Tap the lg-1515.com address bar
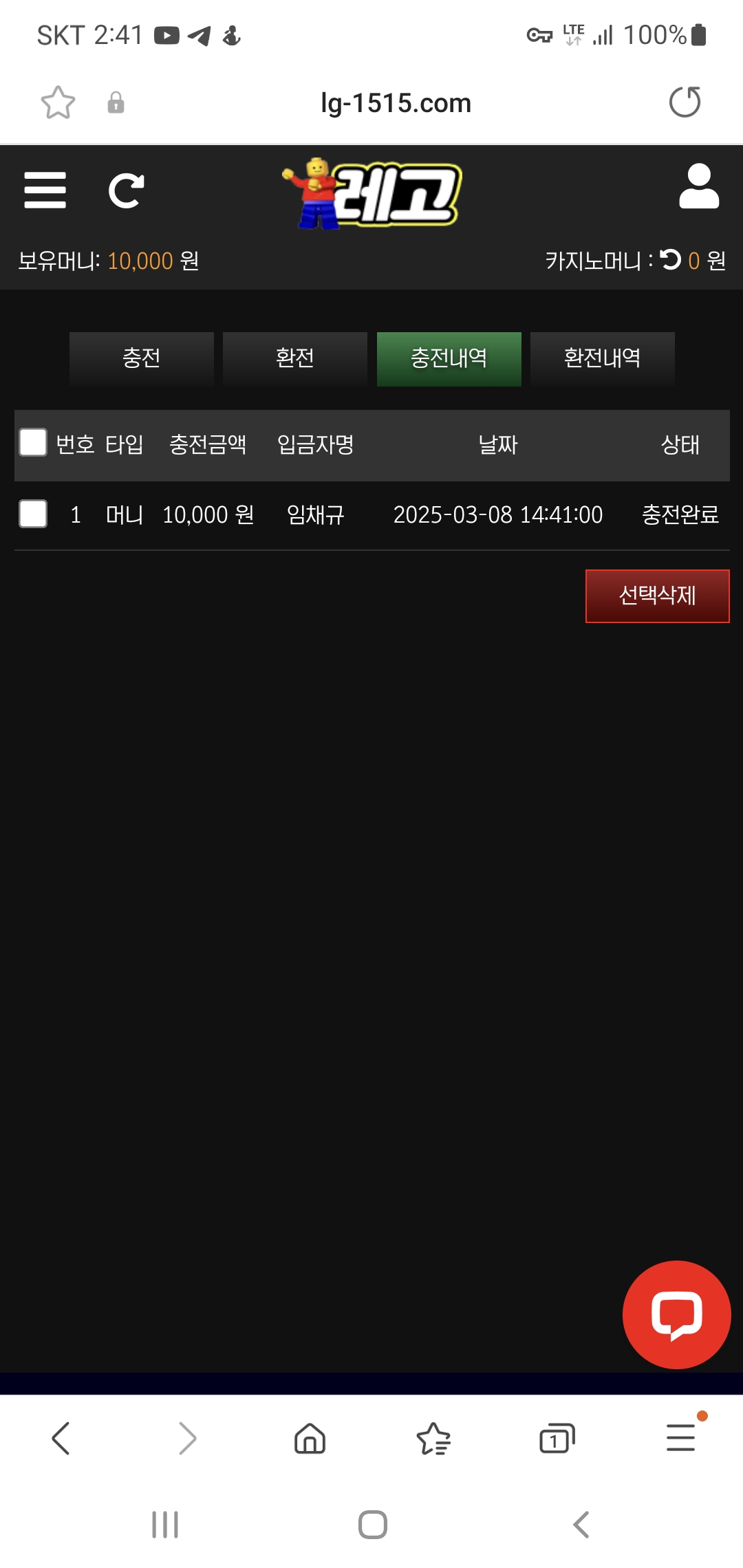743x1568 pixels. coord(396,103)
